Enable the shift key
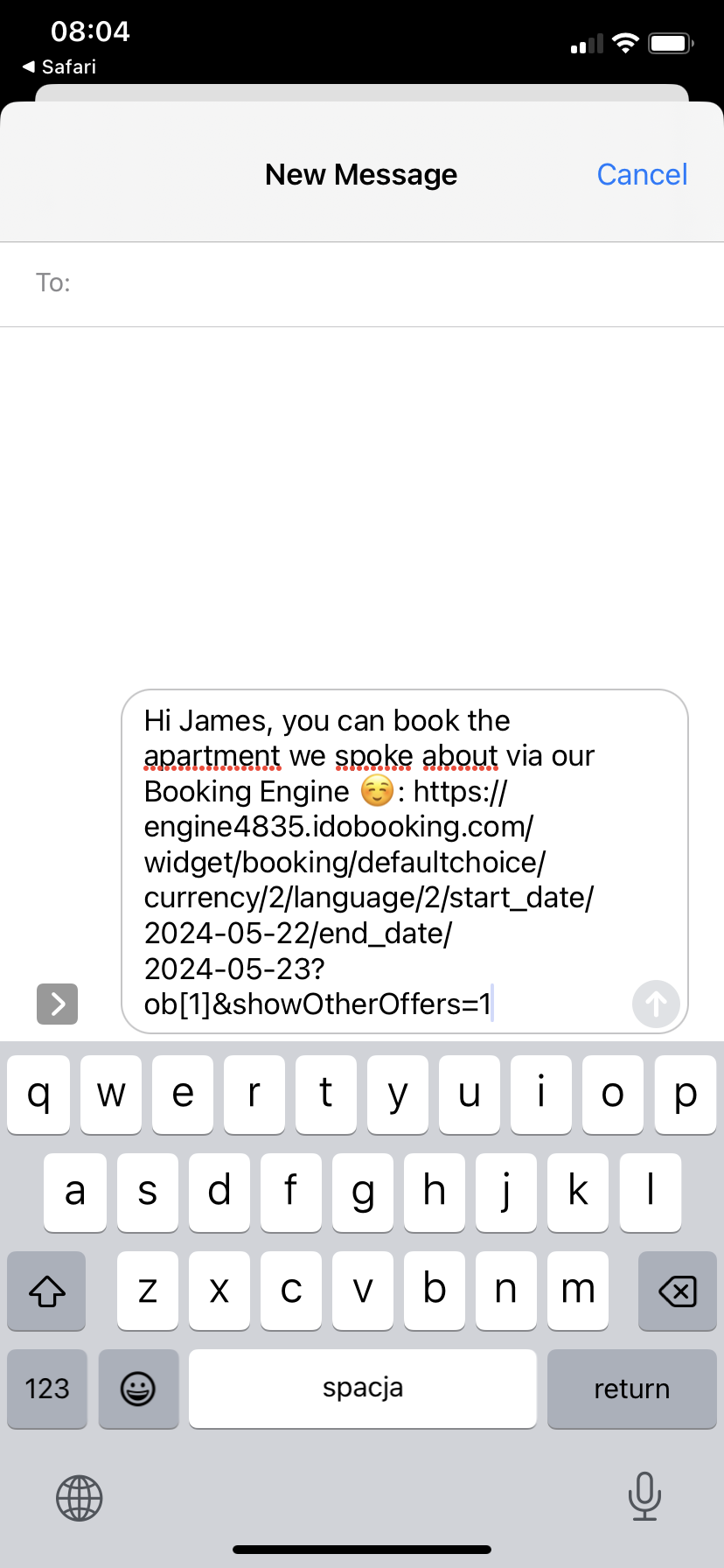Viewport: 724px width, 1568px height. 47,1291
